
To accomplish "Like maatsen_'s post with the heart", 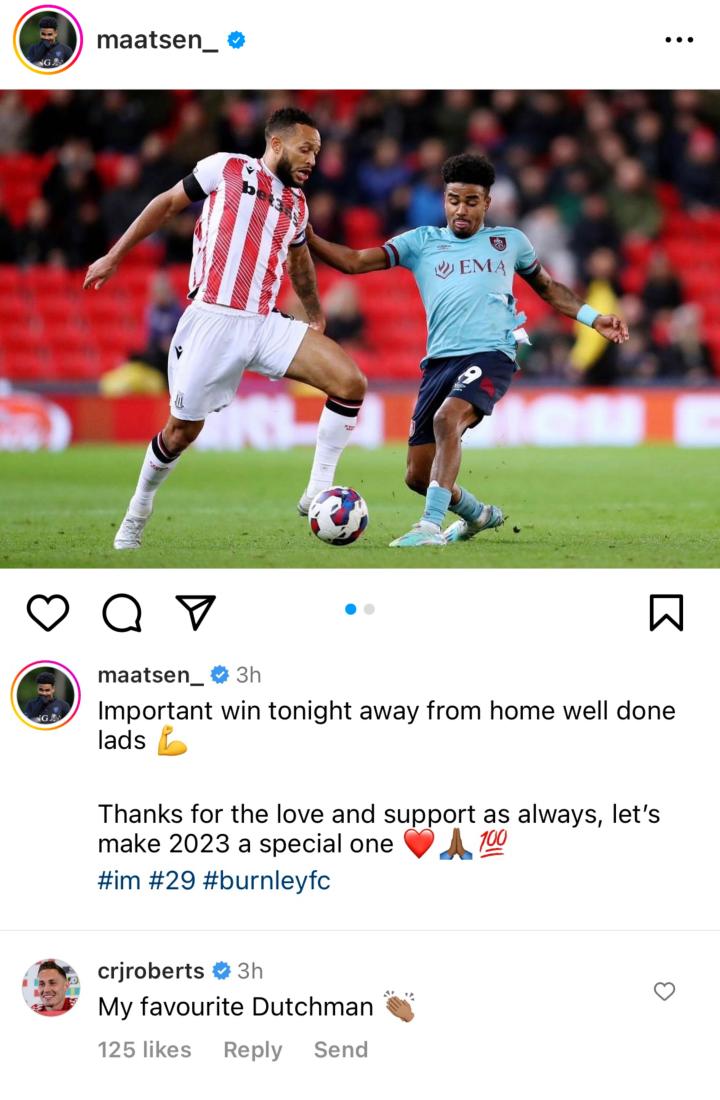I will (x=47, y=612).
